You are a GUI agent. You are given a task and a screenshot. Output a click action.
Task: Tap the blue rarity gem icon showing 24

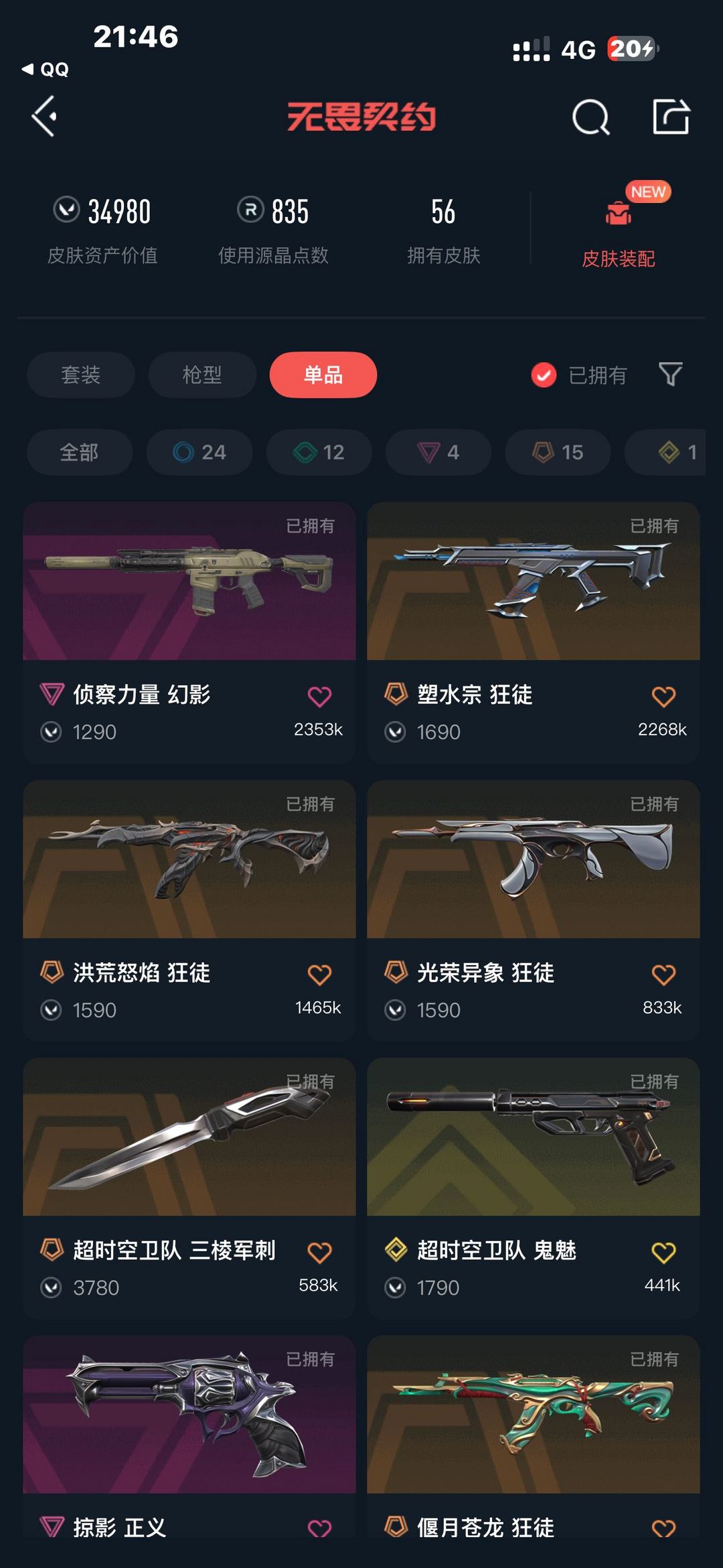198,452
